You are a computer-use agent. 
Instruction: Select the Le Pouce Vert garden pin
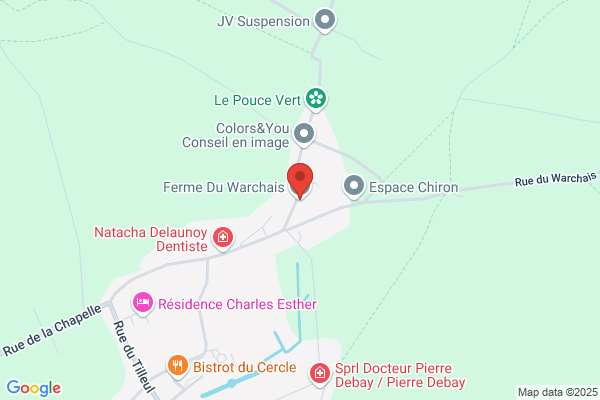tap(316, 100)
